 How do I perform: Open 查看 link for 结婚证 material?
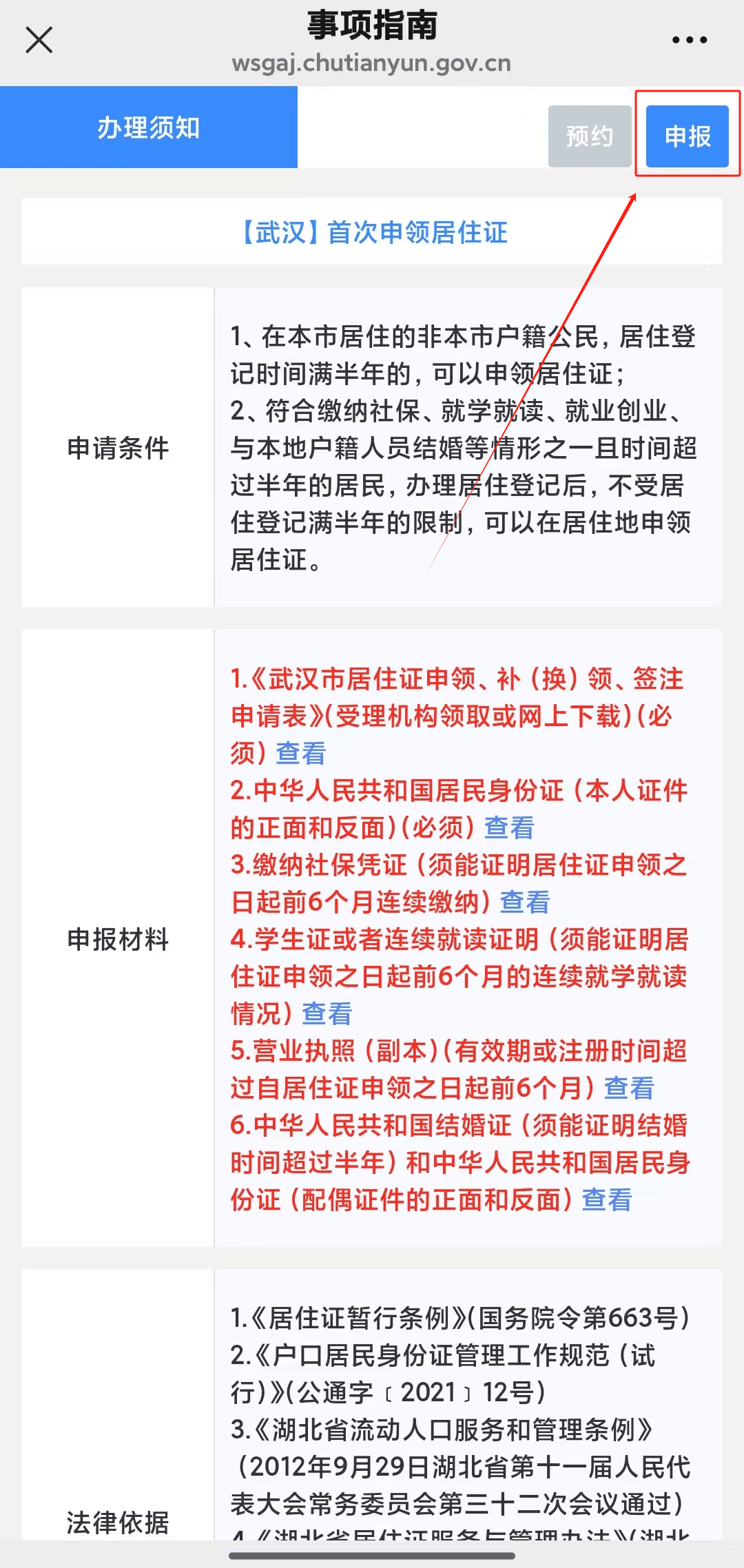(607, 1199)
